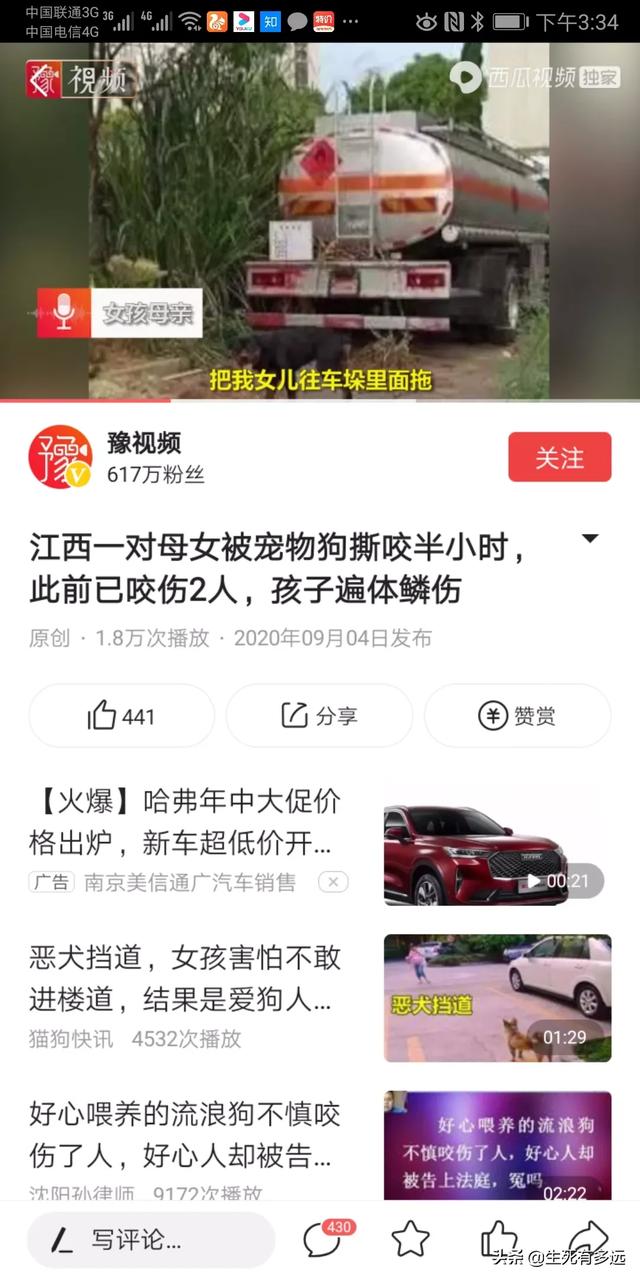Open the 豫视频 channel avatar
The height and width of the screenshot is (1280, 640).
click(59, 457)
